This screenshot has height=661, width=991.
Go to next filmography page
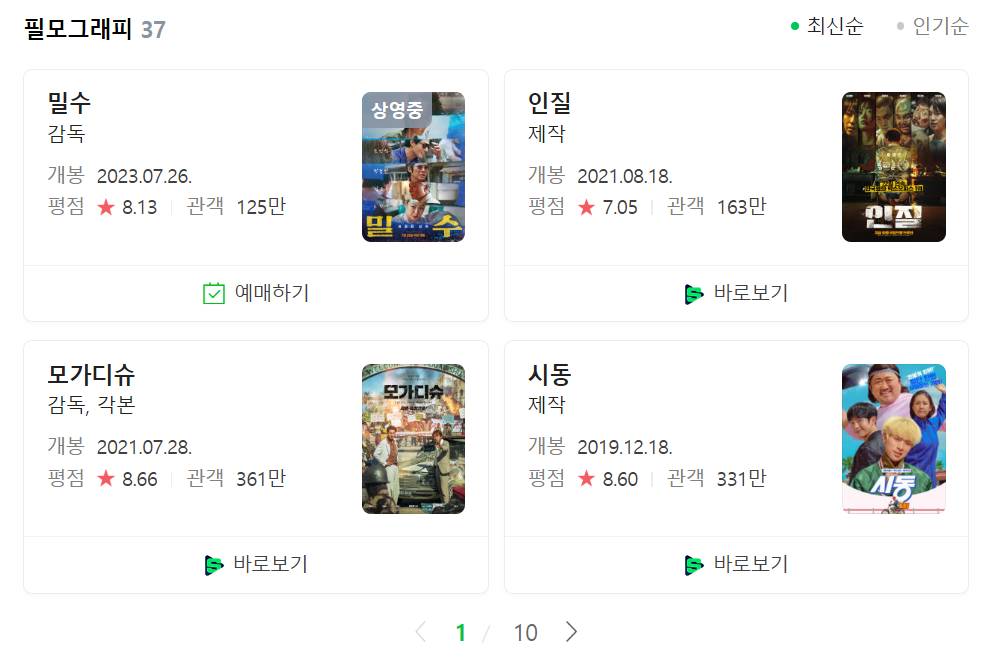(x=571, y=632)
